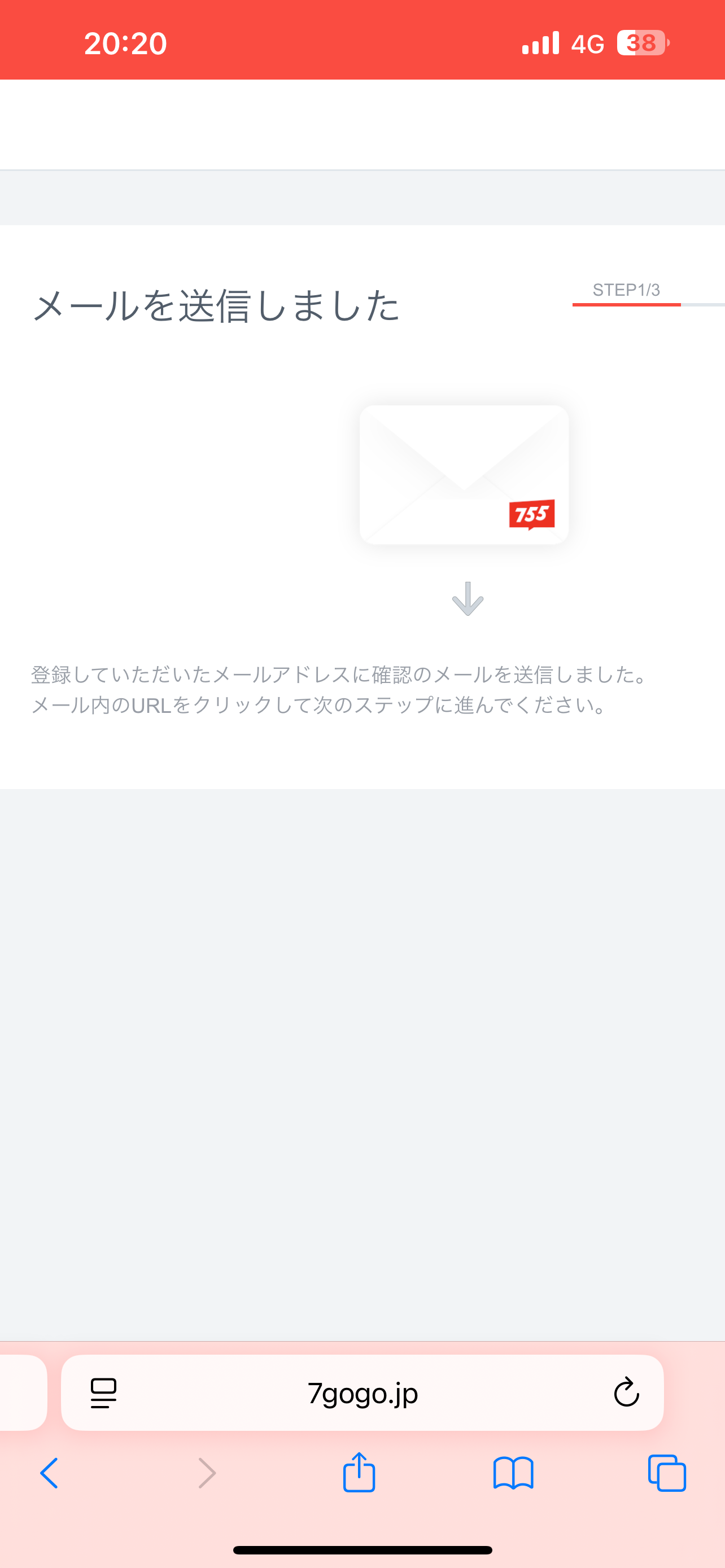This screenshot has height=1568, width=725.
Task: Tap the STEP1/3 progress label
Action: coord(626,290)
